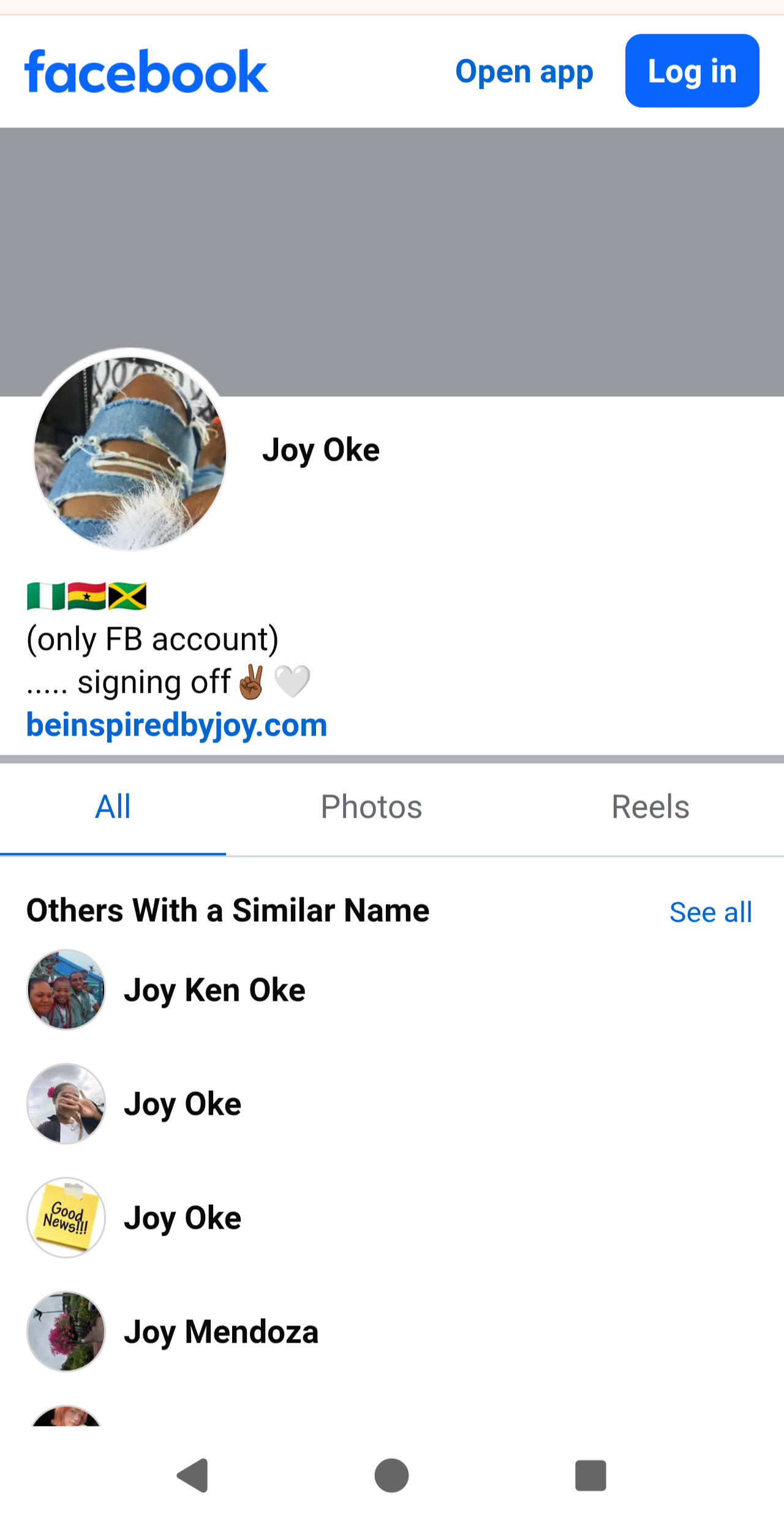Tap the system home button
The image size is (784, 1524).
coord(391,1475)
